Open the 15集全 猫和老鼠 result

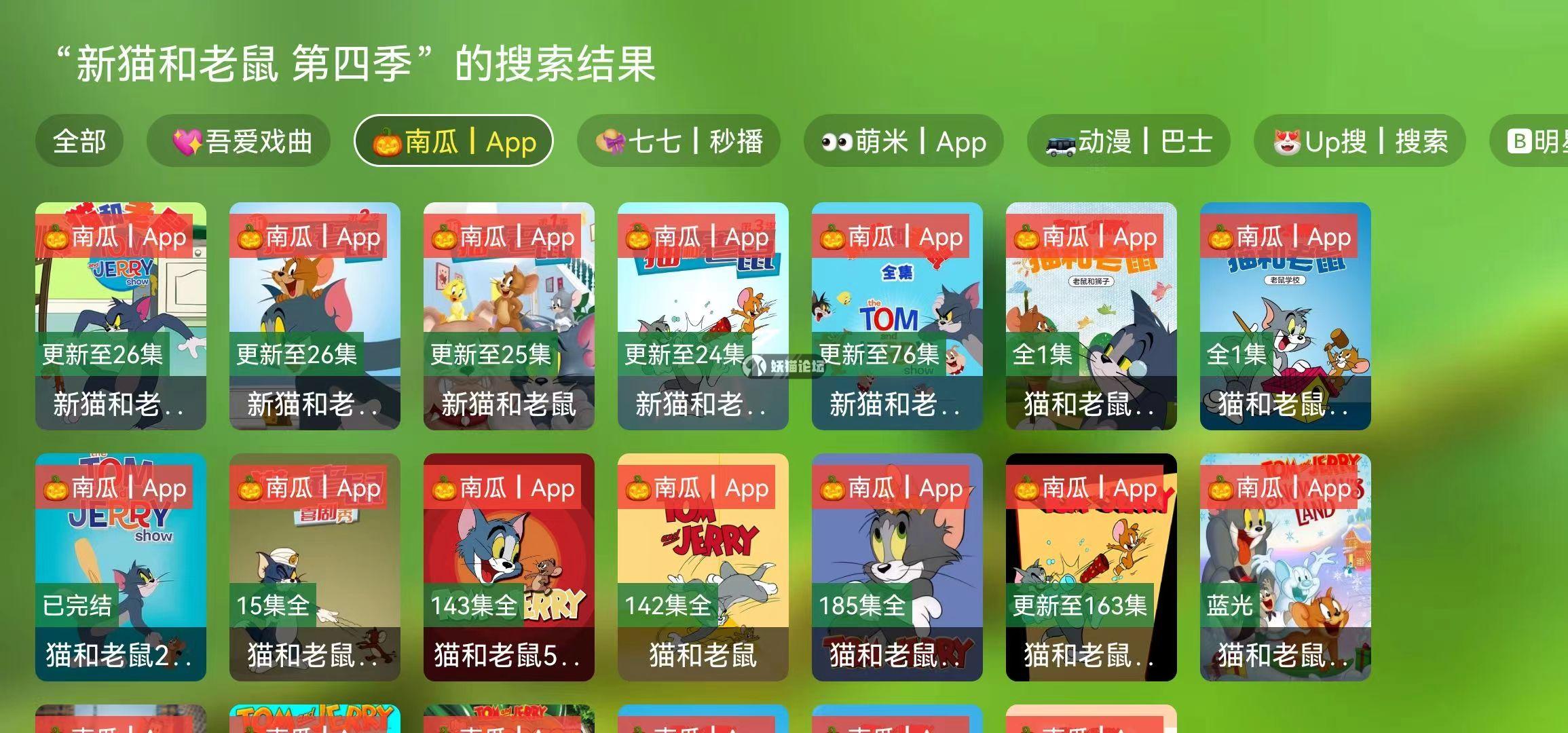pos(314,567)
